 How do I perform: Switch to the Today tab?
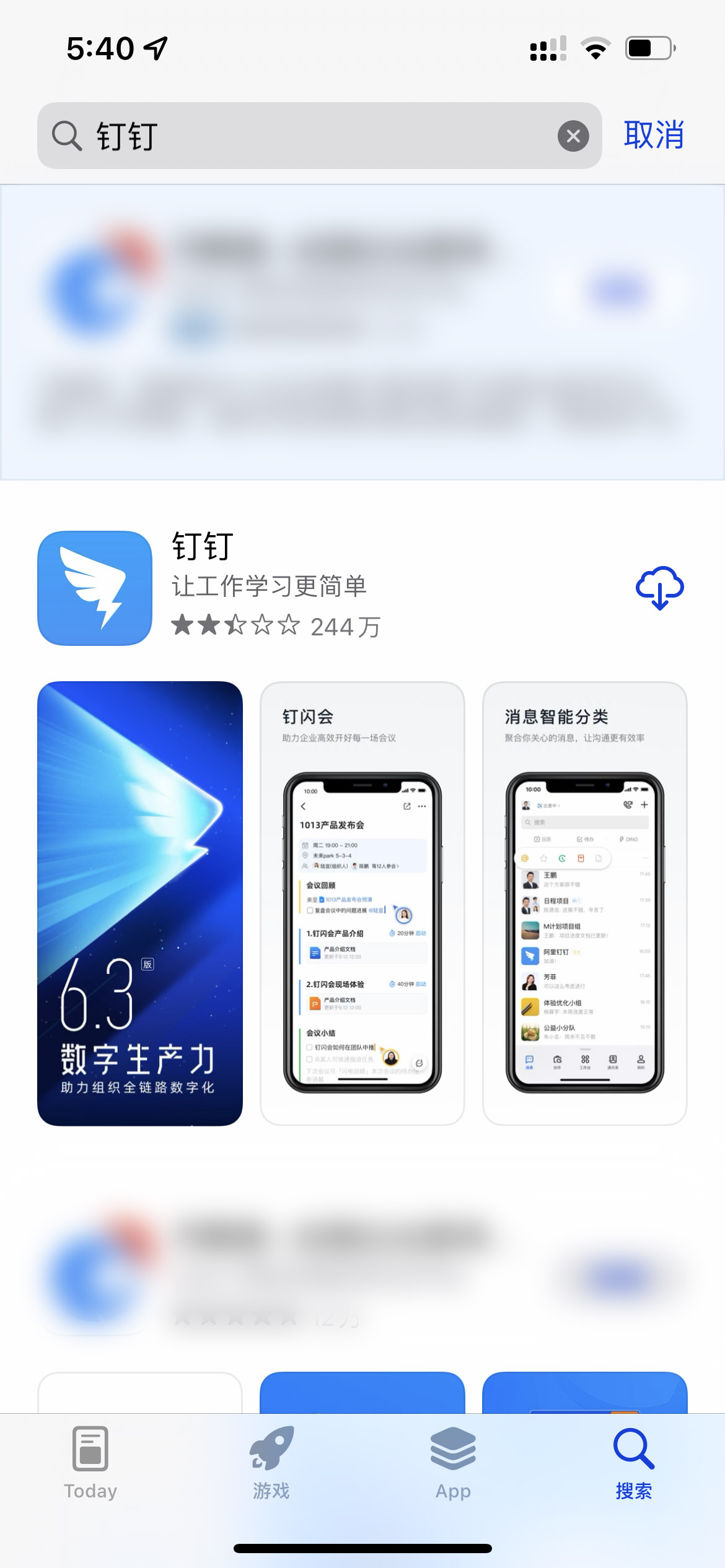pyautogui.click(x=90, y=1463)
